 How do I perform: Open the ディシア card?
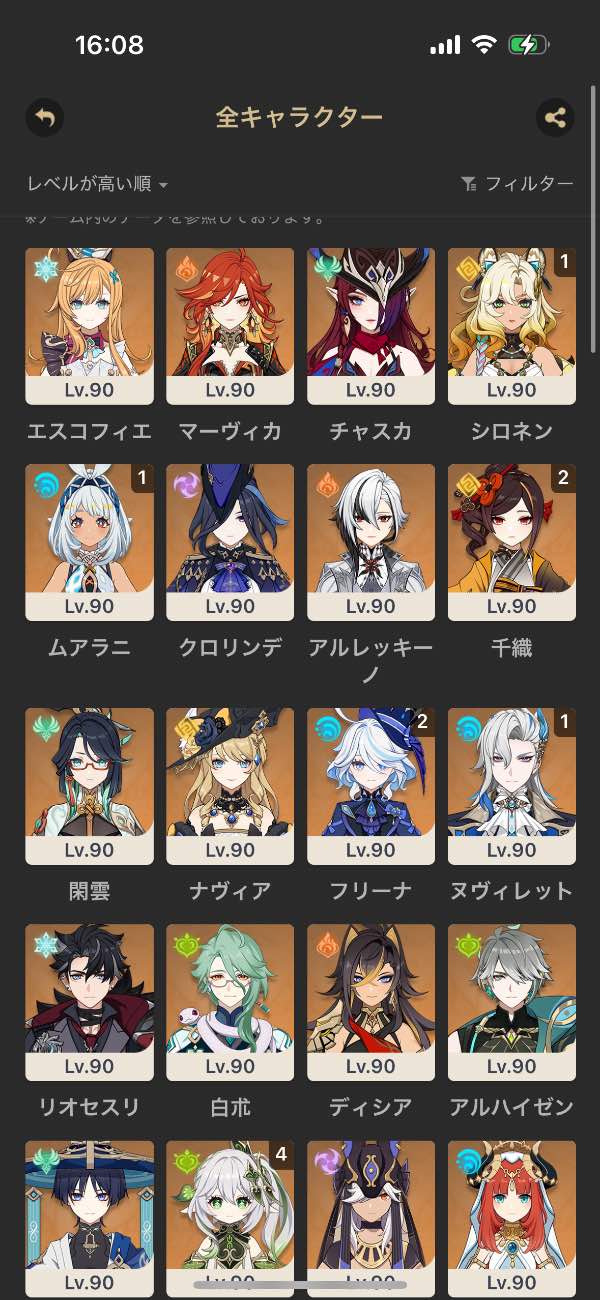(371, 1002)
